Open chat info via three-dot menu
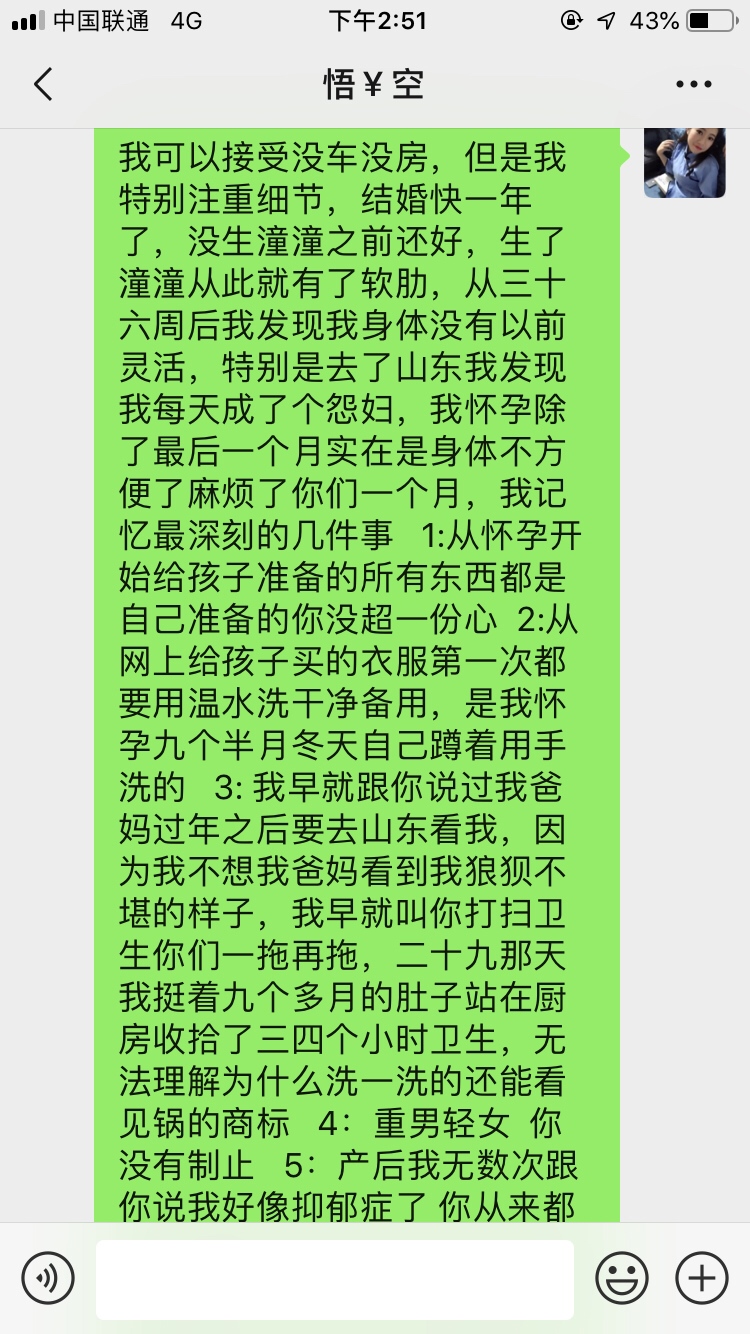750x1334 pixels. click(x=694, y=85)
